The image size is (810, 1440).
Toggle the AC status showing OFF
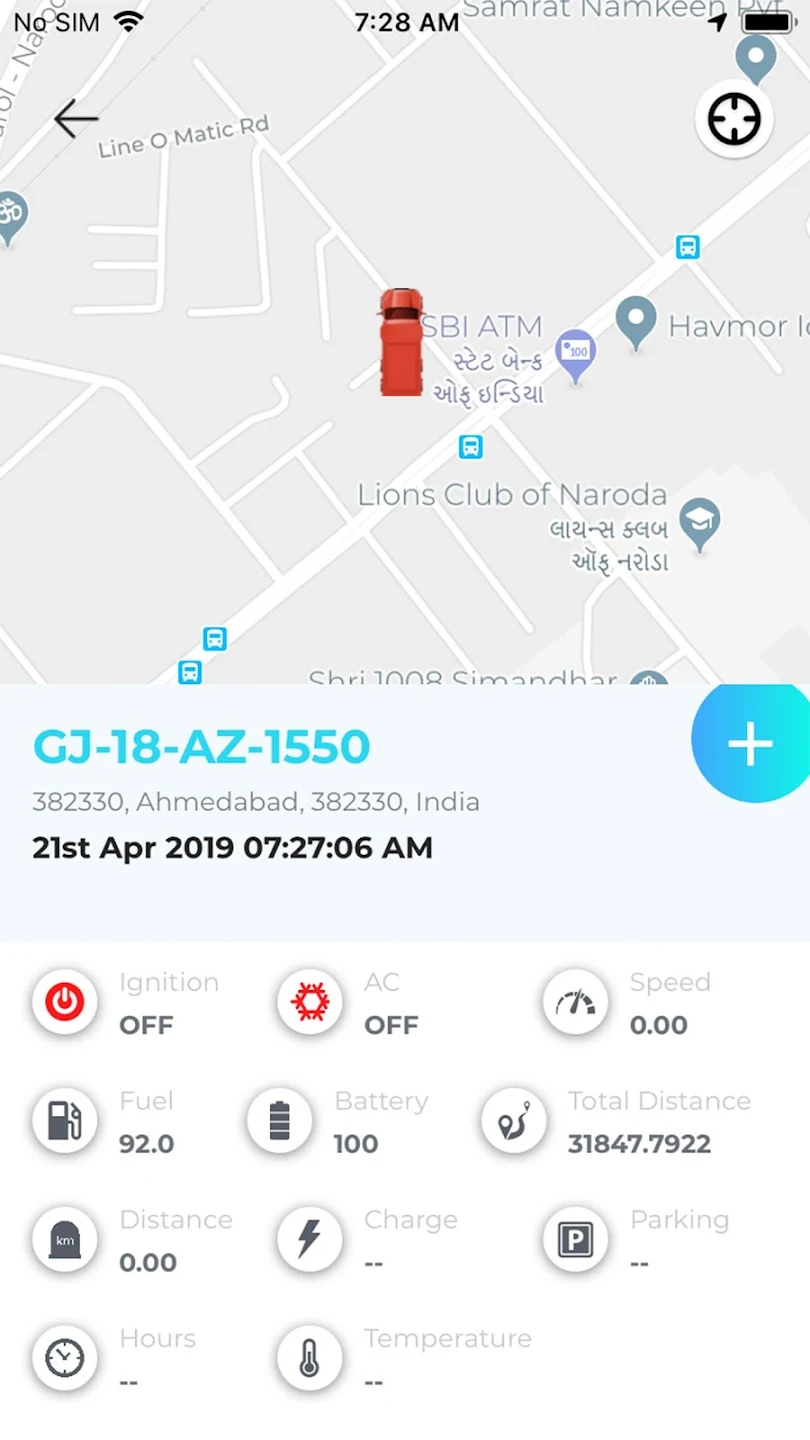coord(391,1025)
